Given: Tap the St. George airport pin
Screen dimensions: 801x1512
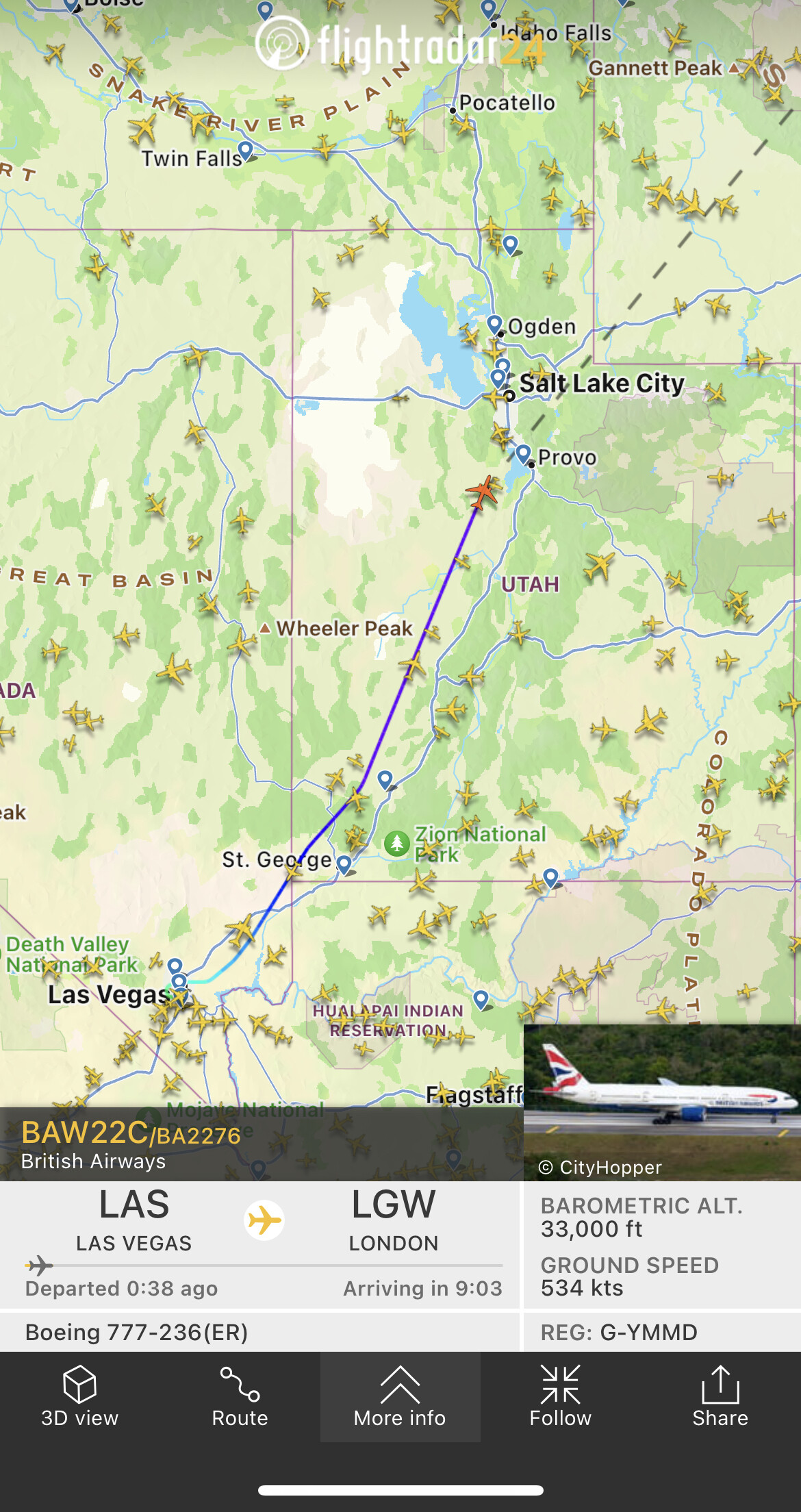Looking at the screenshot, I should tap(344, 864).
